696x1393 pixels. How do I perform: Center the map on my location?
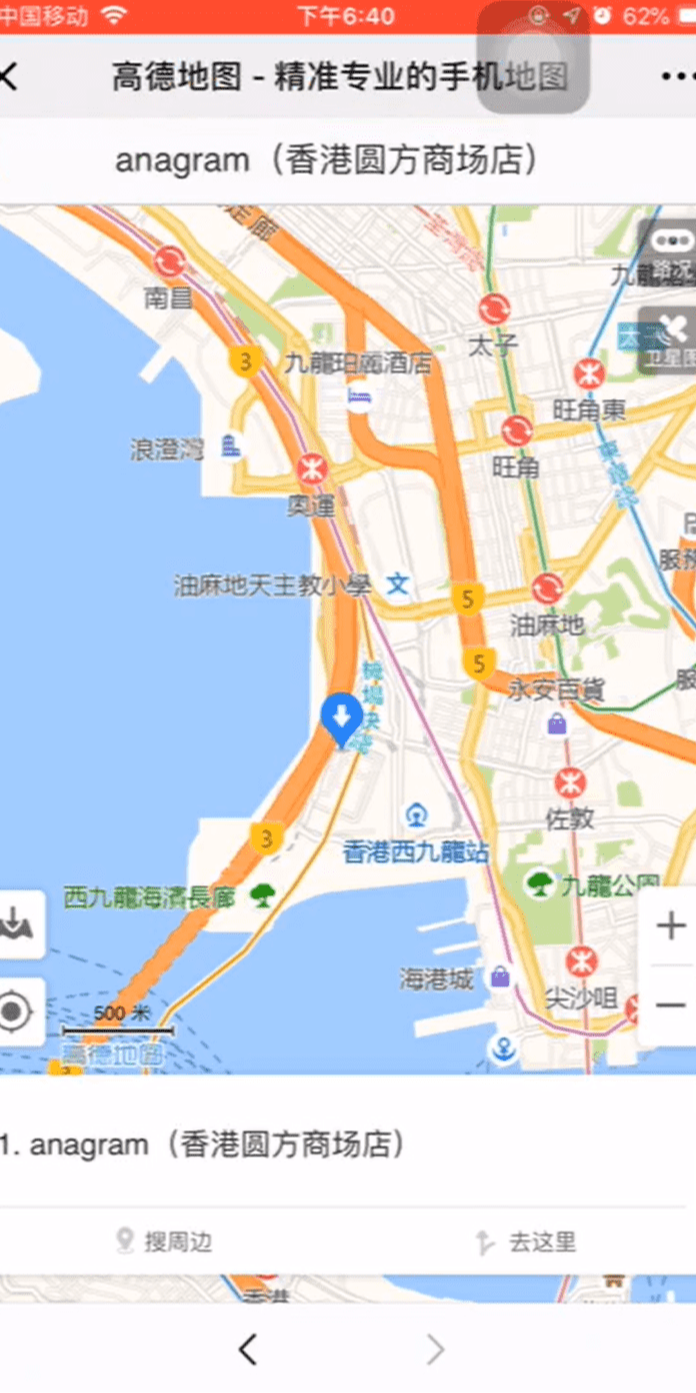pos(16,1011)
